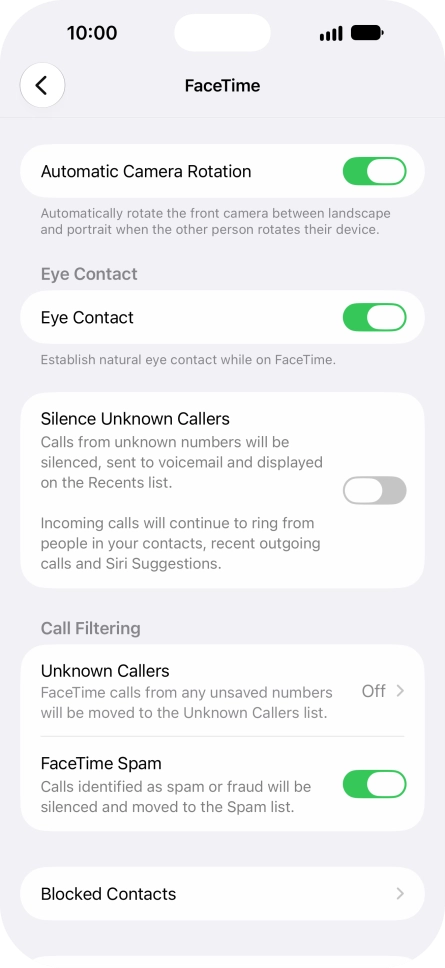Viewport: 445px width, 968px height.
Task: Enable Silence Unknown Callers
Action: tap(375, 491)
